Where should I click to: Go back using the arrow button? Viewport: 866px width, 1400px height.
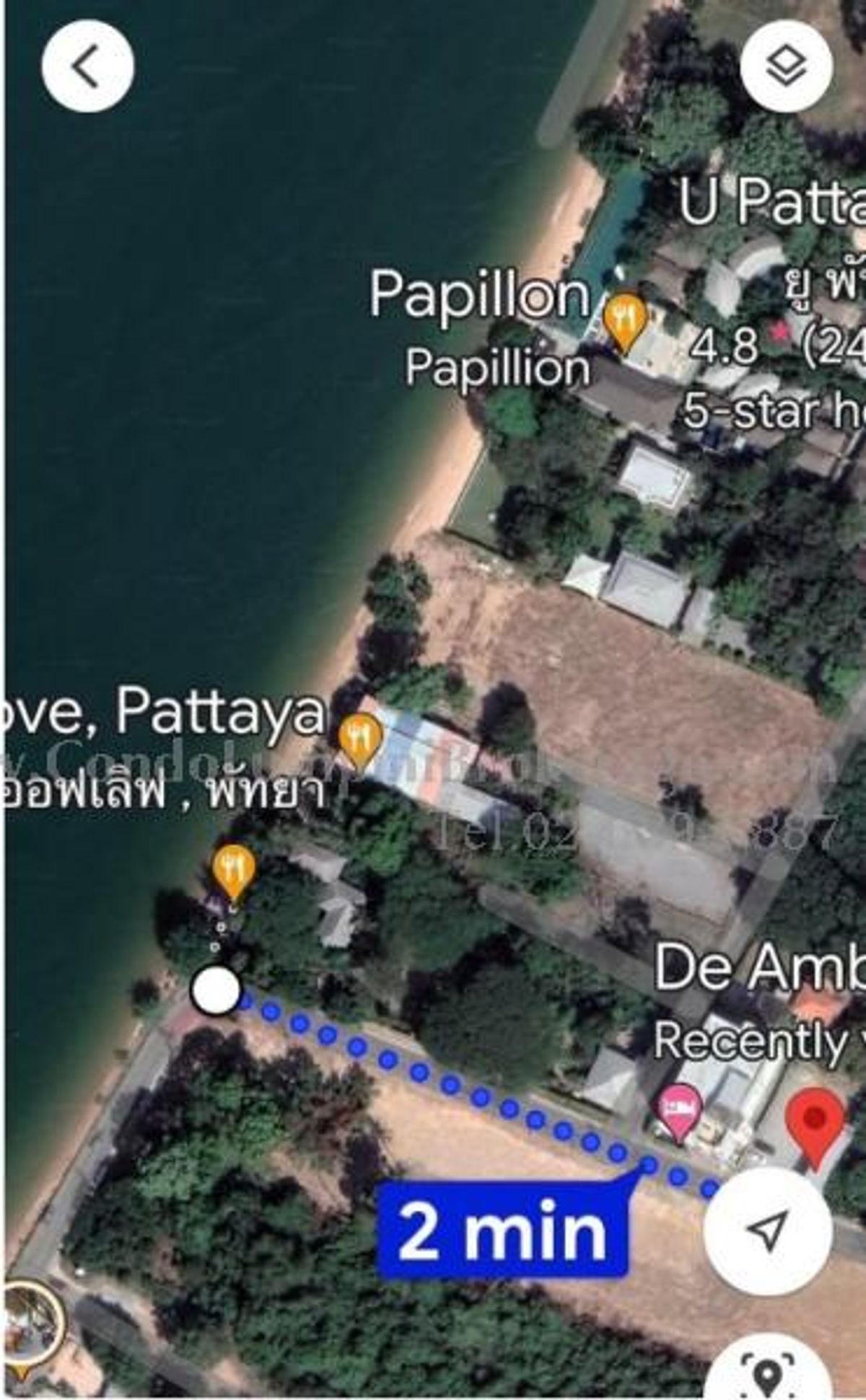tap(87, 66)
